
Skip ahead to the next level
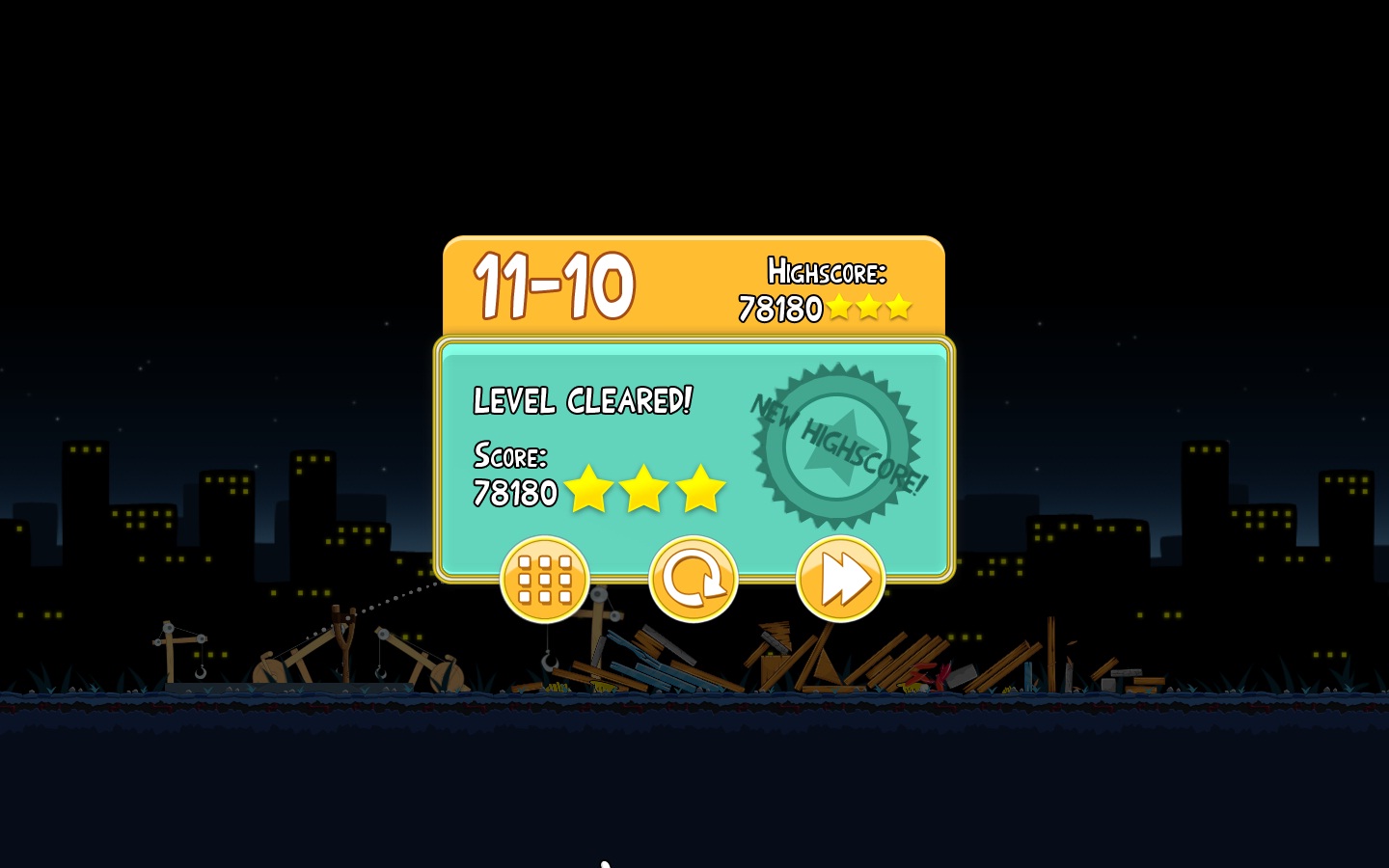[x=840, y=580]
